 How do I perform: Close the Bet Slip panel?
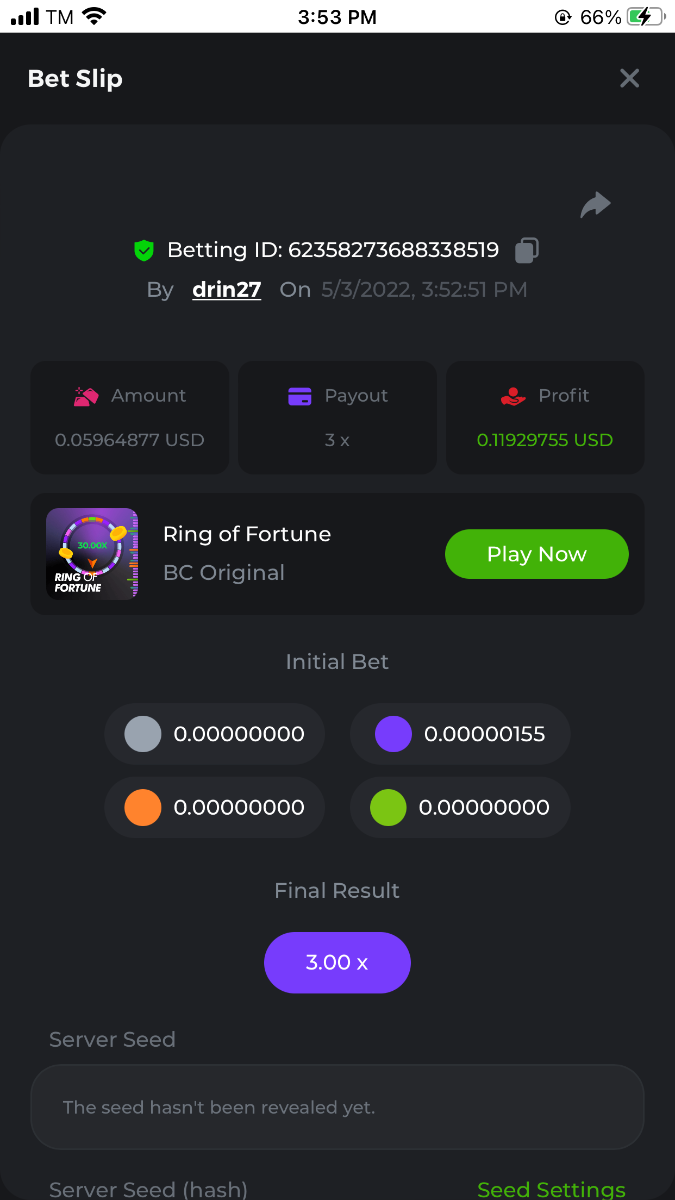(629, 78)
